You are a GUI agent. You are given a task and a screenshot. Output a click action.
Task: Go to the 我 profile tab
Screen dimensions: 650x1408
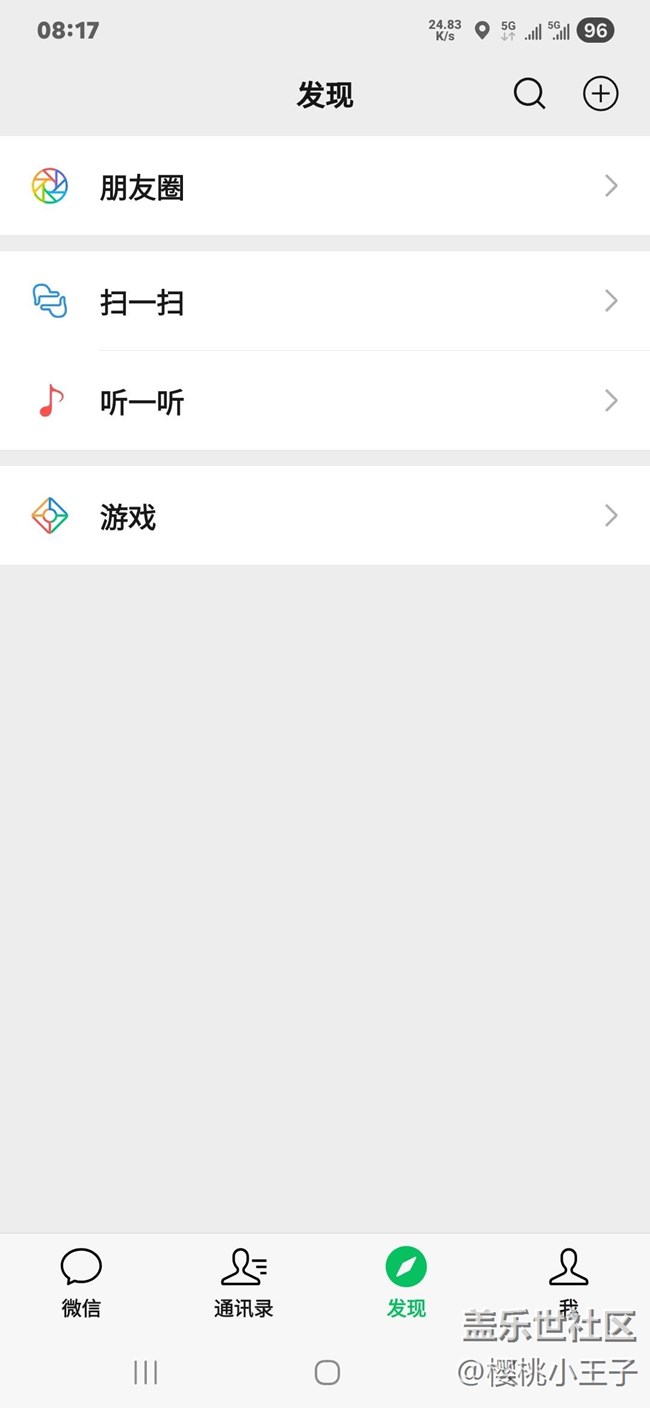click(568, 1275)
